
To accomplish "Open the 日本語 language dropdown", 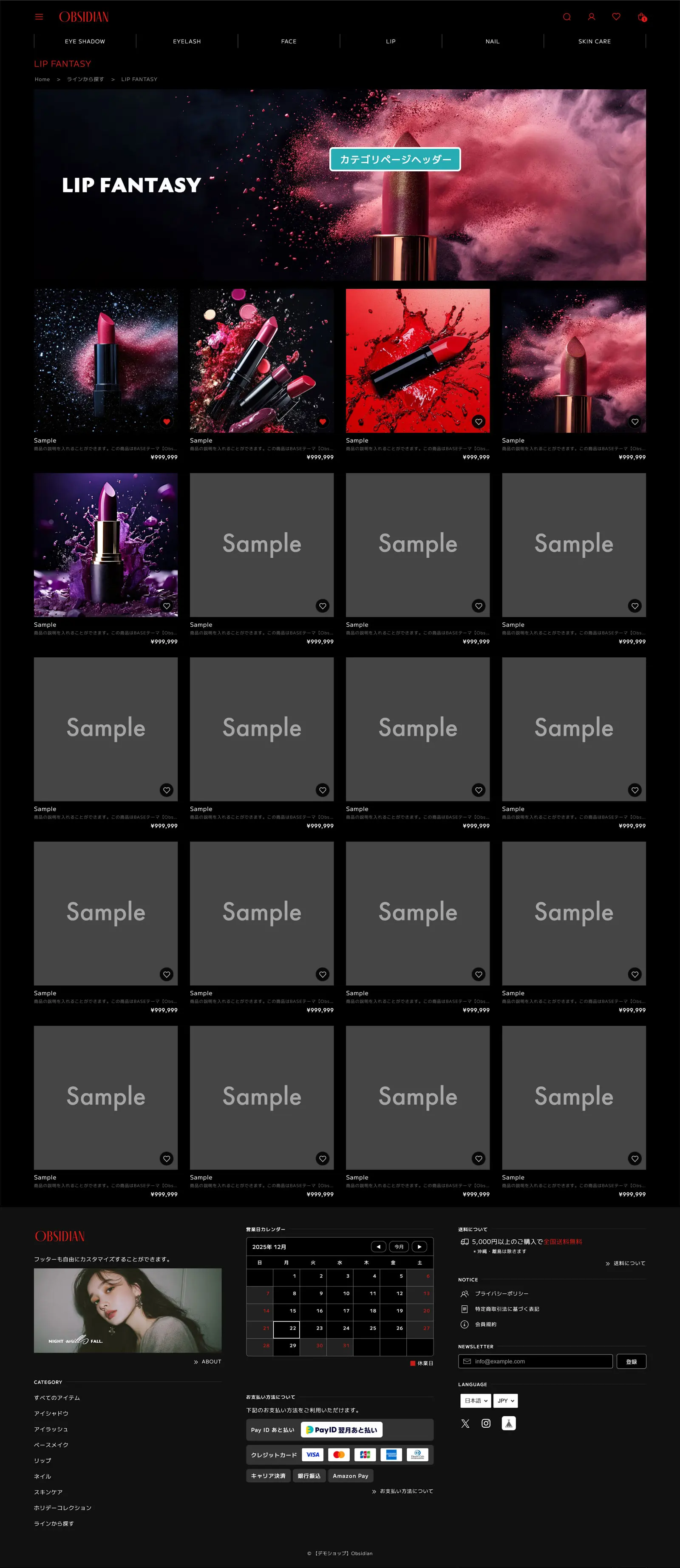I will pos(475,1400).
